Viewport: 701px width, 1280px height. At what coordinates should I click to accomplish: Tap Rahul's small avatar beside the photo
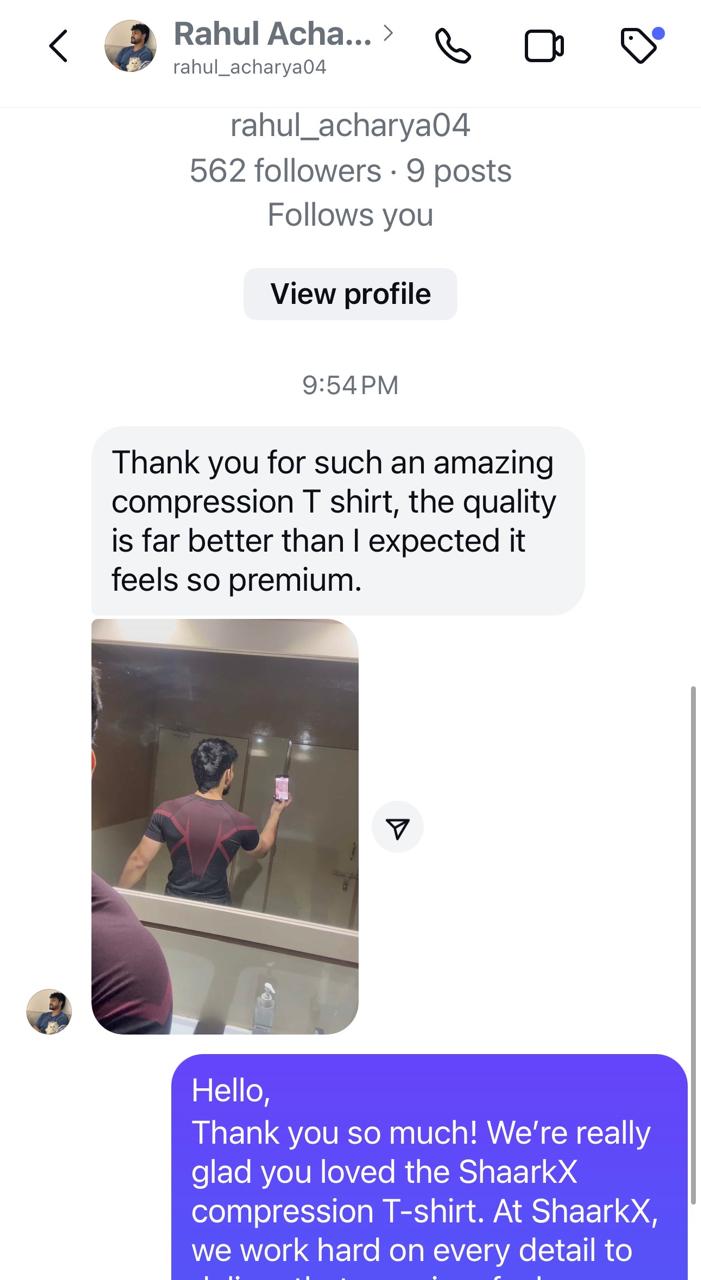coord(49,1011)
